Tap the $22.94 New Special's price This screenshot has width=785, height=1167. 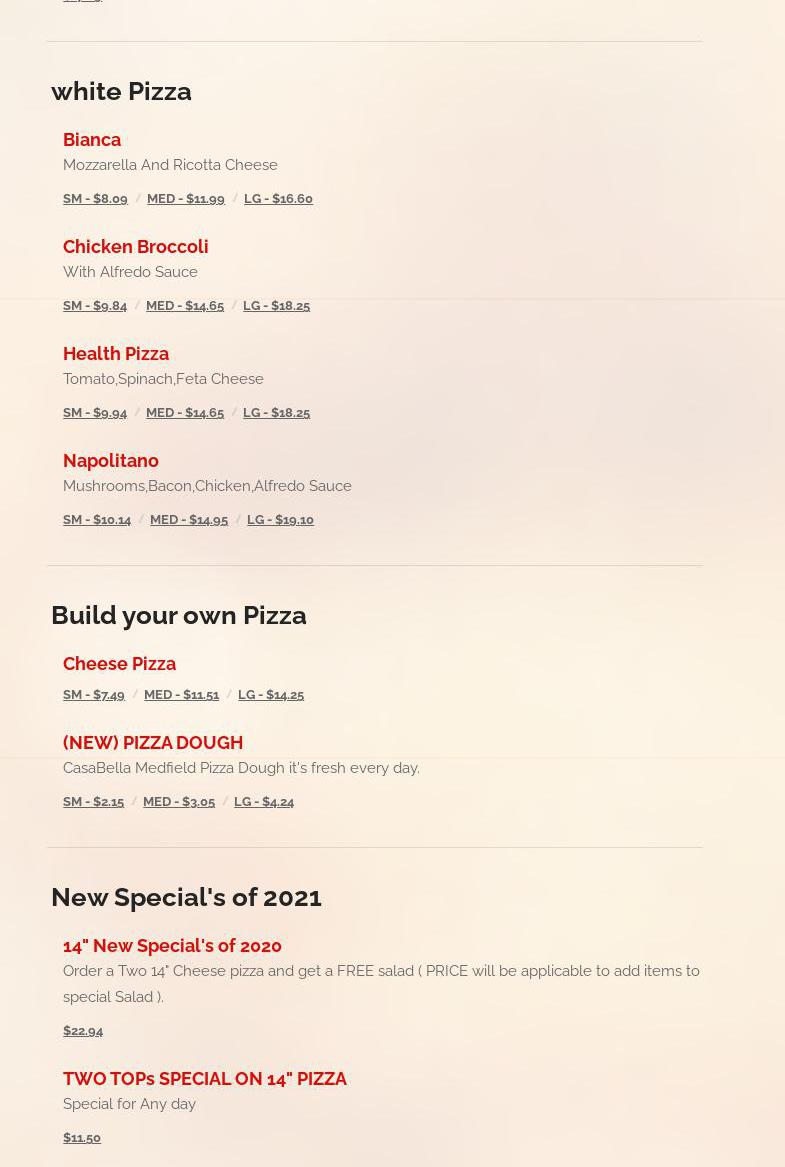click(x=83, y=1031)
